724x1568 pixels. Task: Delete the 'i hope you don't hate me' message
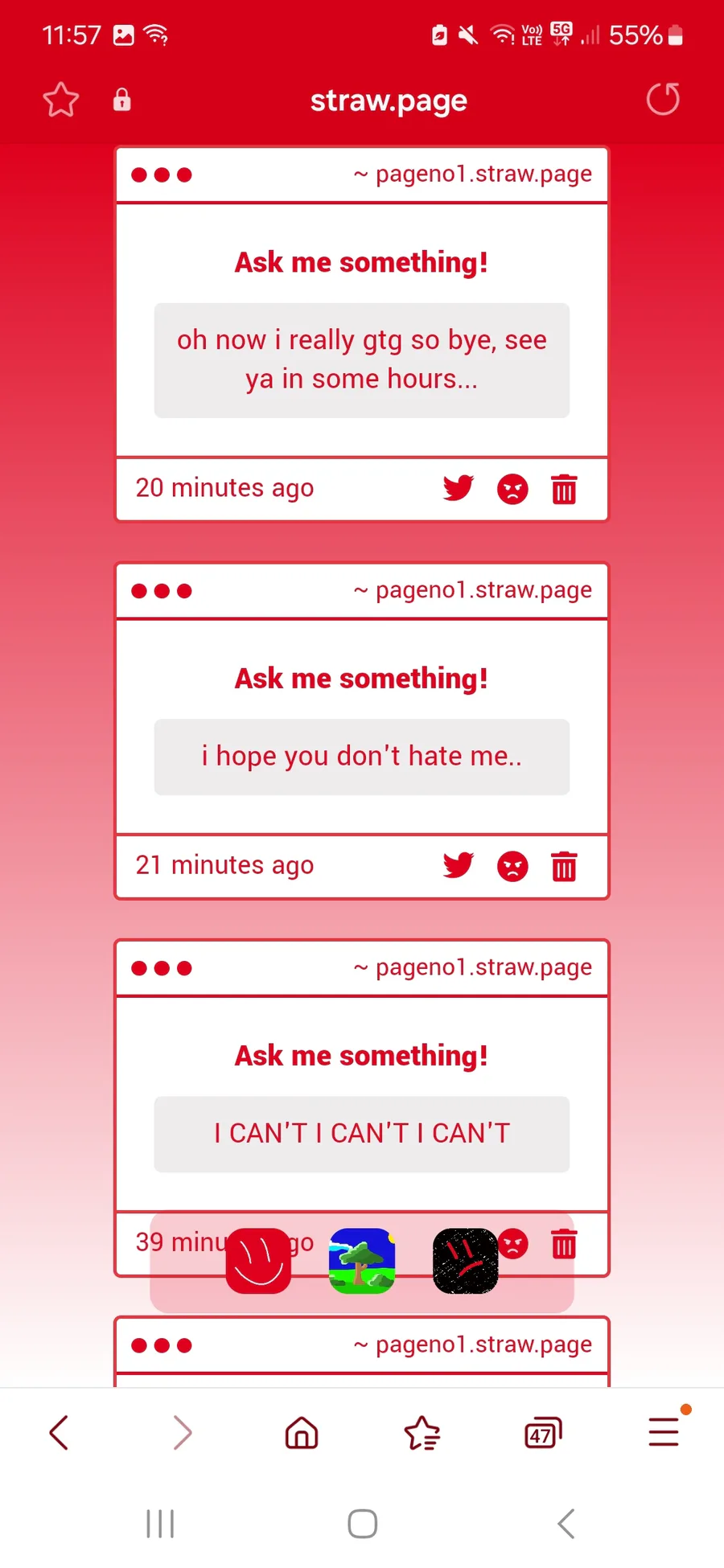tap(564, 866)
